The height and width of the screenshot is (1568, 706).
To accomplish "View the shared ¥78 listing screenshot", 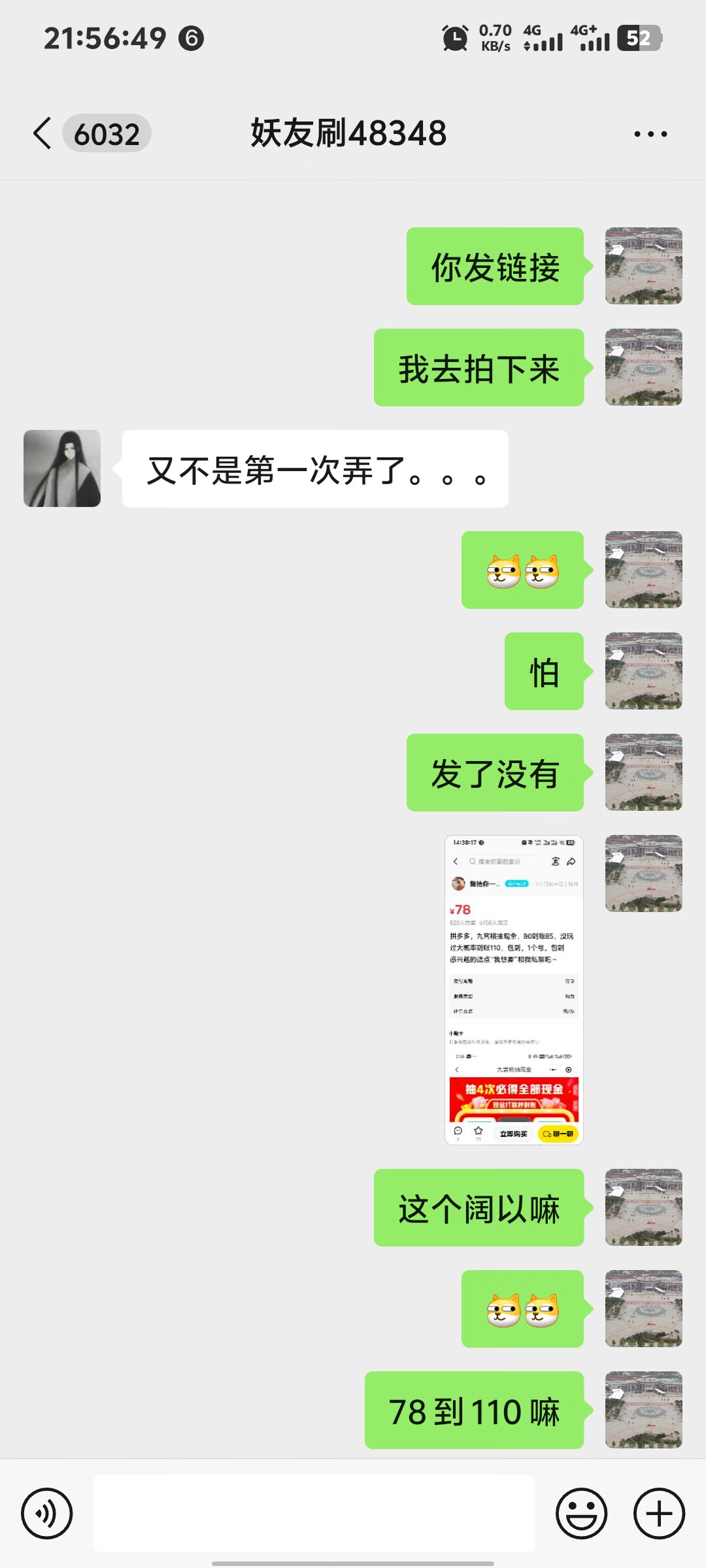I will (x=514, y=990).
